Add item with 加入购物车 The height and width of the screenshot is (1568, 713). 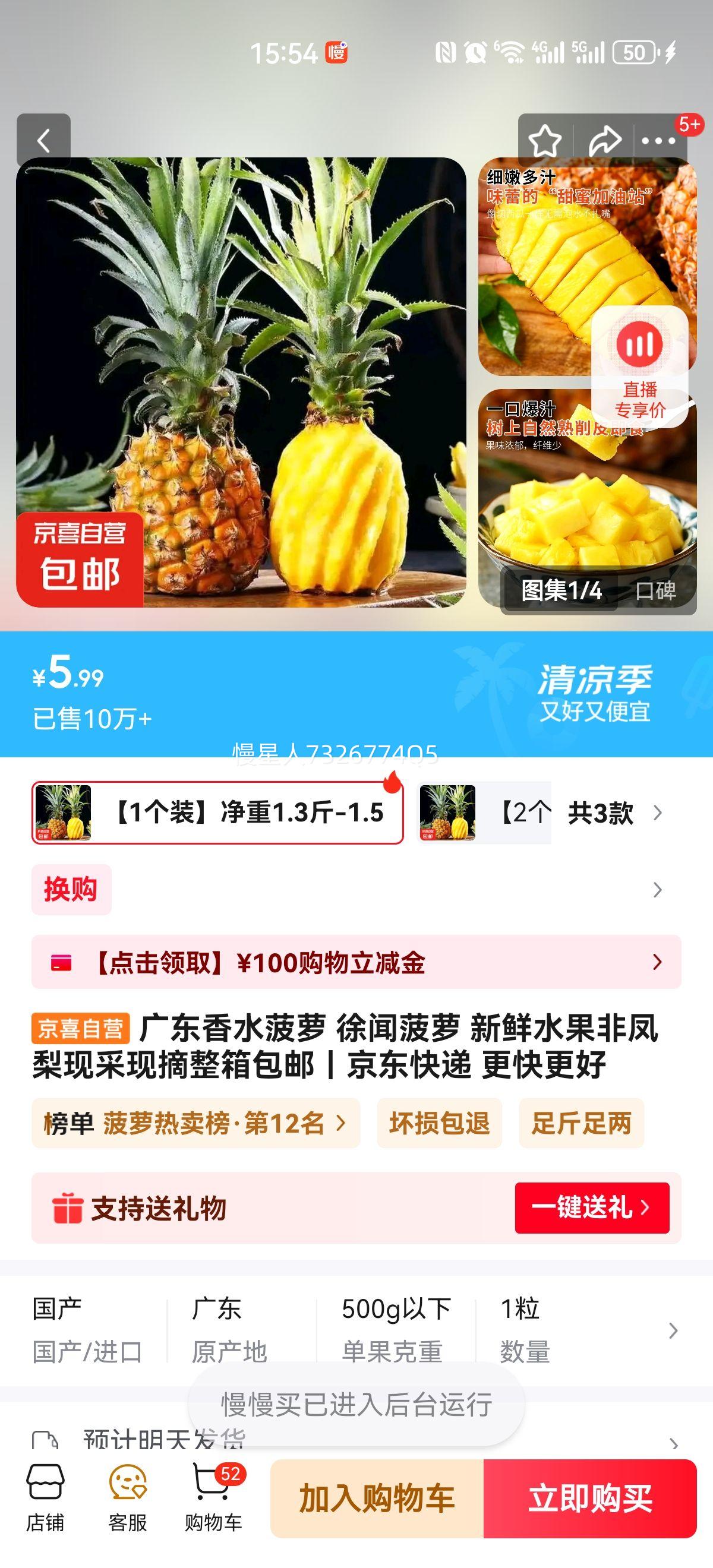pos(377,1499)
